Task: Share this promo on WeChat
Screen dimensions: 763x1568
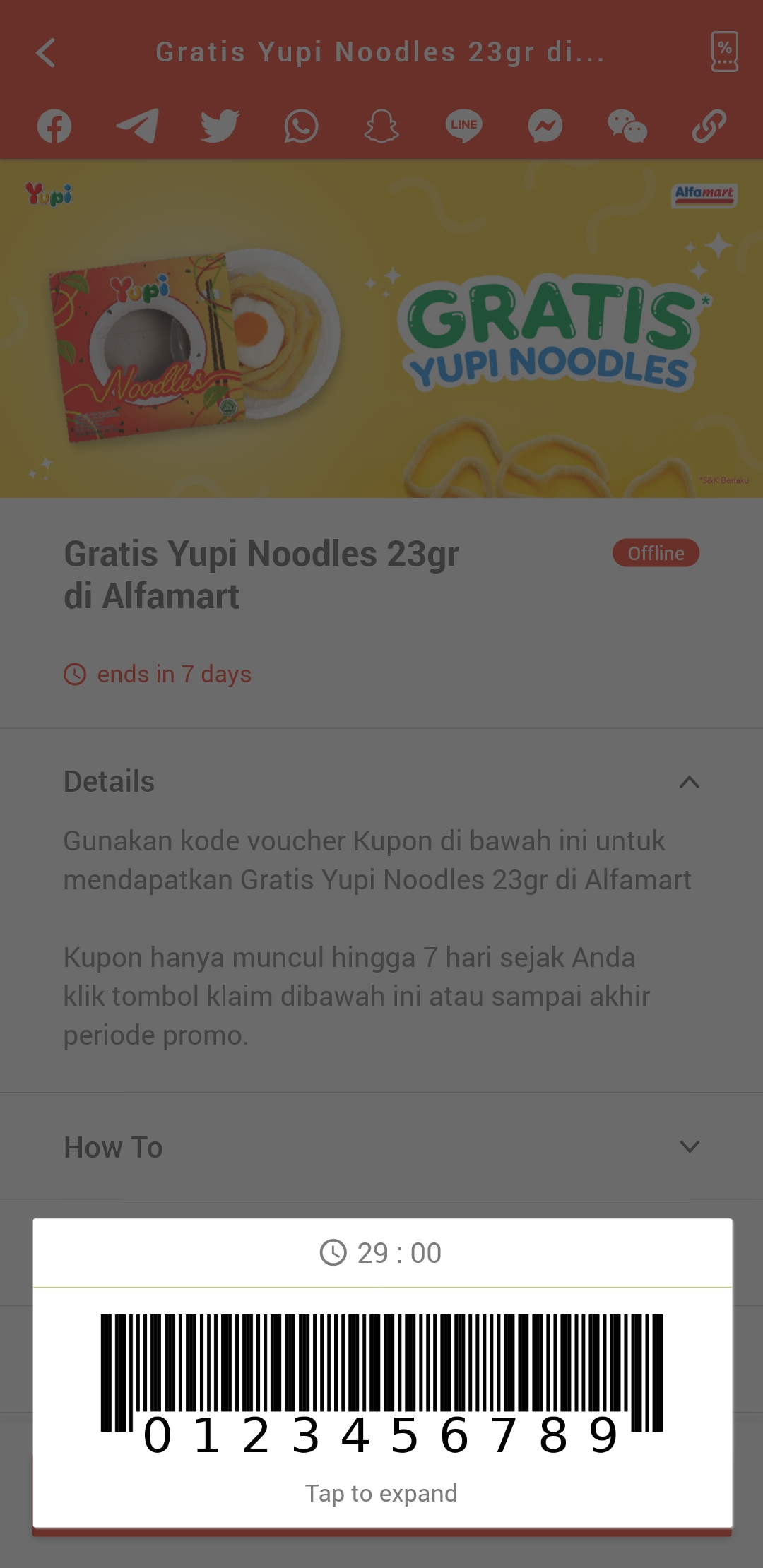Action: [627, 126]
